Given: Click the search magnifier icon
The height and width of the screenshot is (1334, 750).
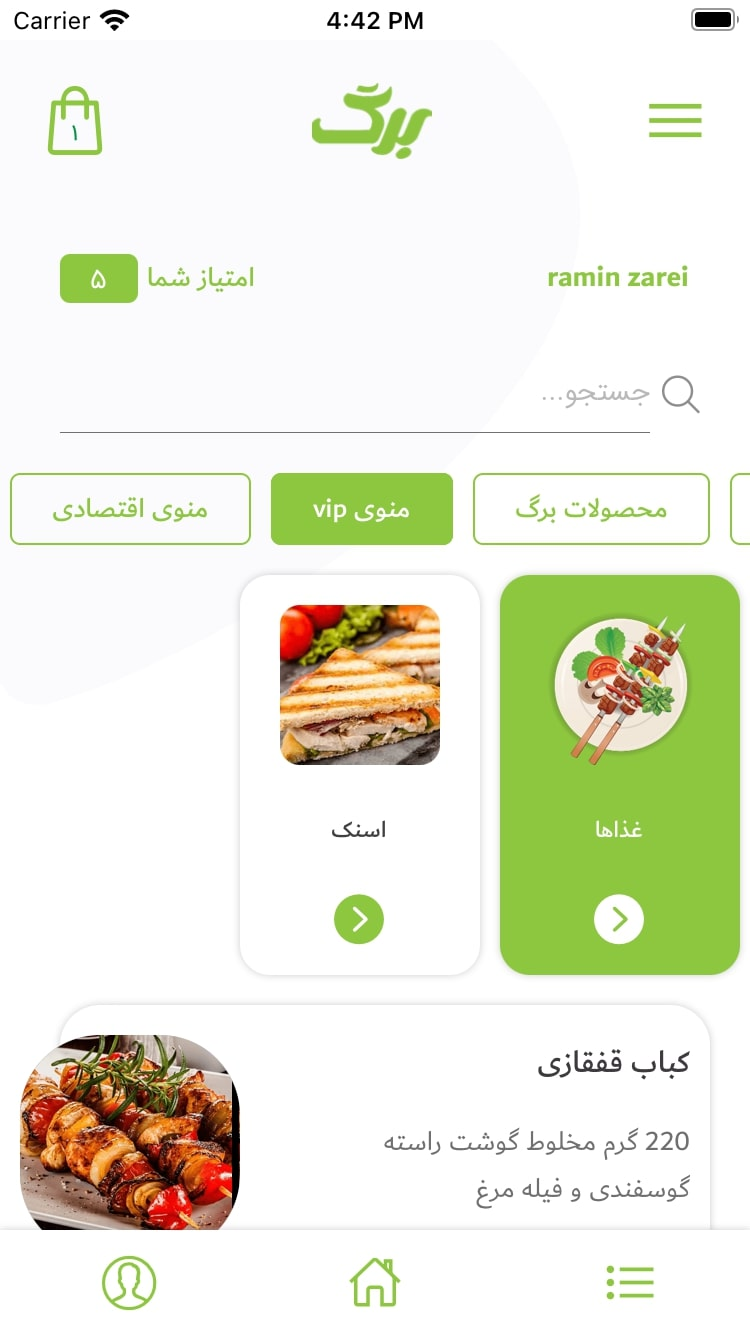Looking at the screenshot, I should 681,395.
